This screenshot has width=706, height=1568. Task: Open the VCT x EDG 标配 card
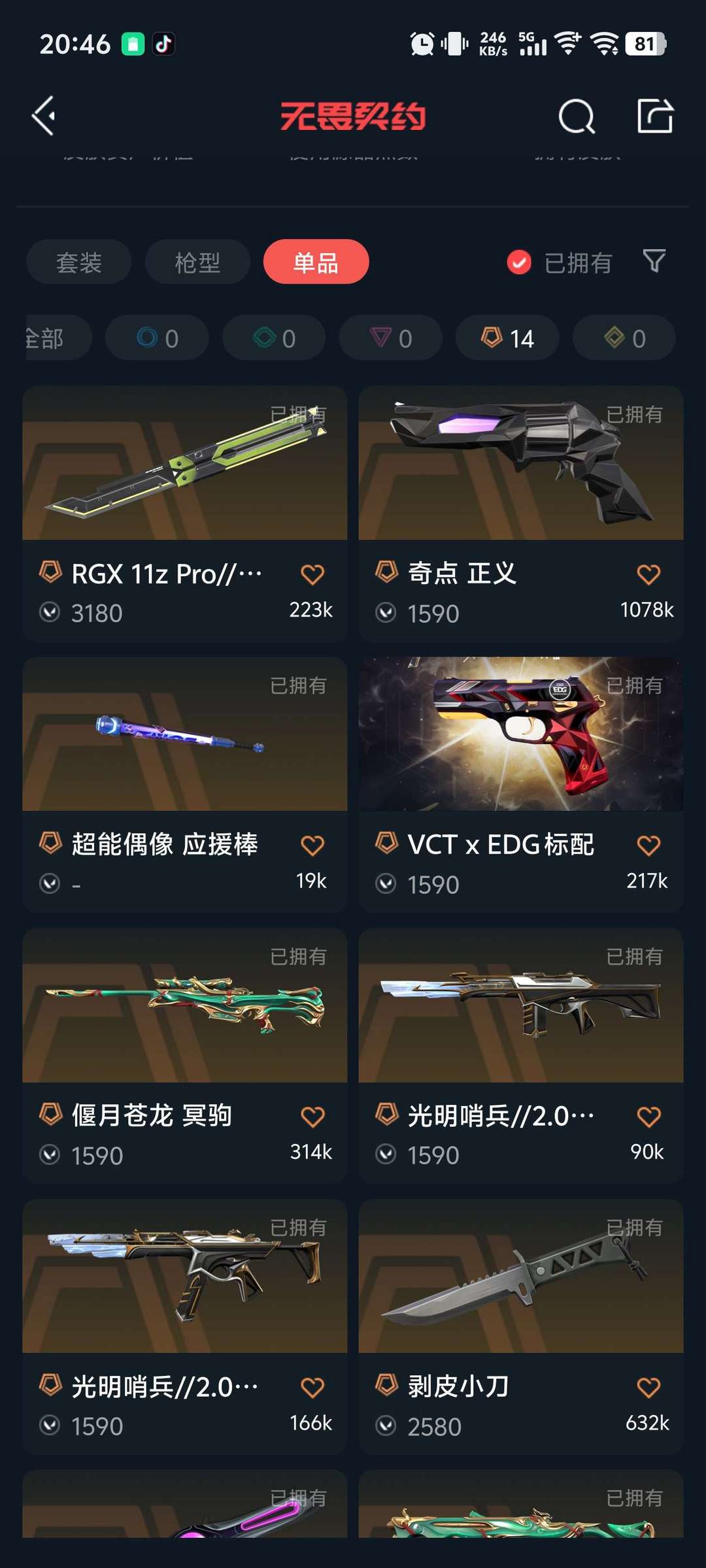(x=521, y=785)
